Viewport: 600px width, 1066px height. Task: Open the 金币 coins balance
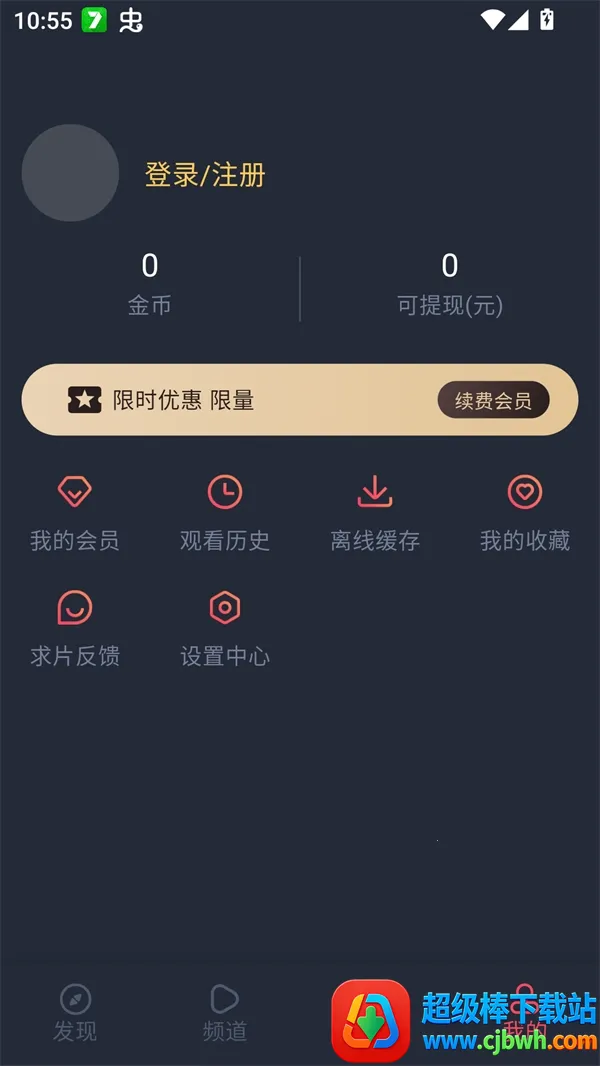click(150, 283)
